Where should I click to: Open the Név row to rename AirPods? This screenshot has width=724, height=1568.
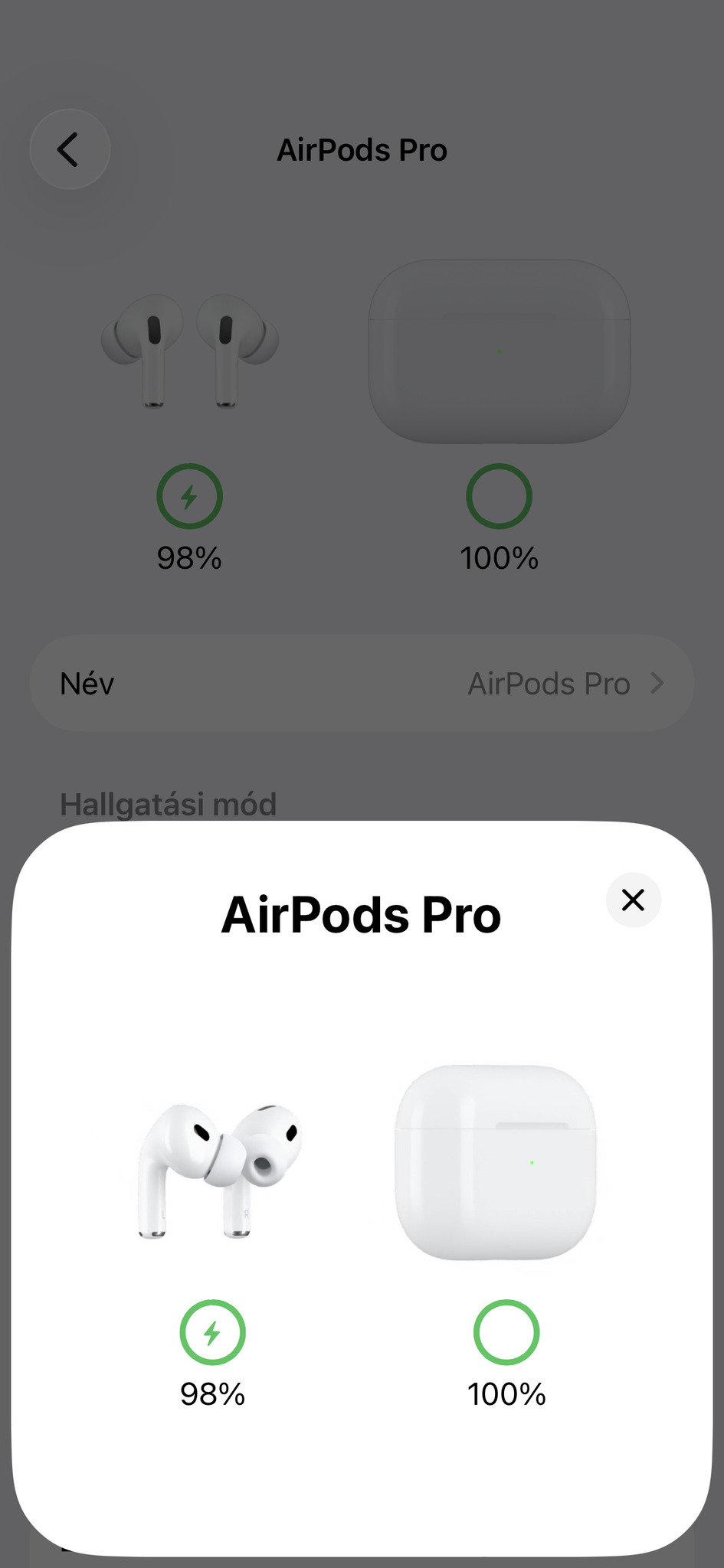pos(362,683)
